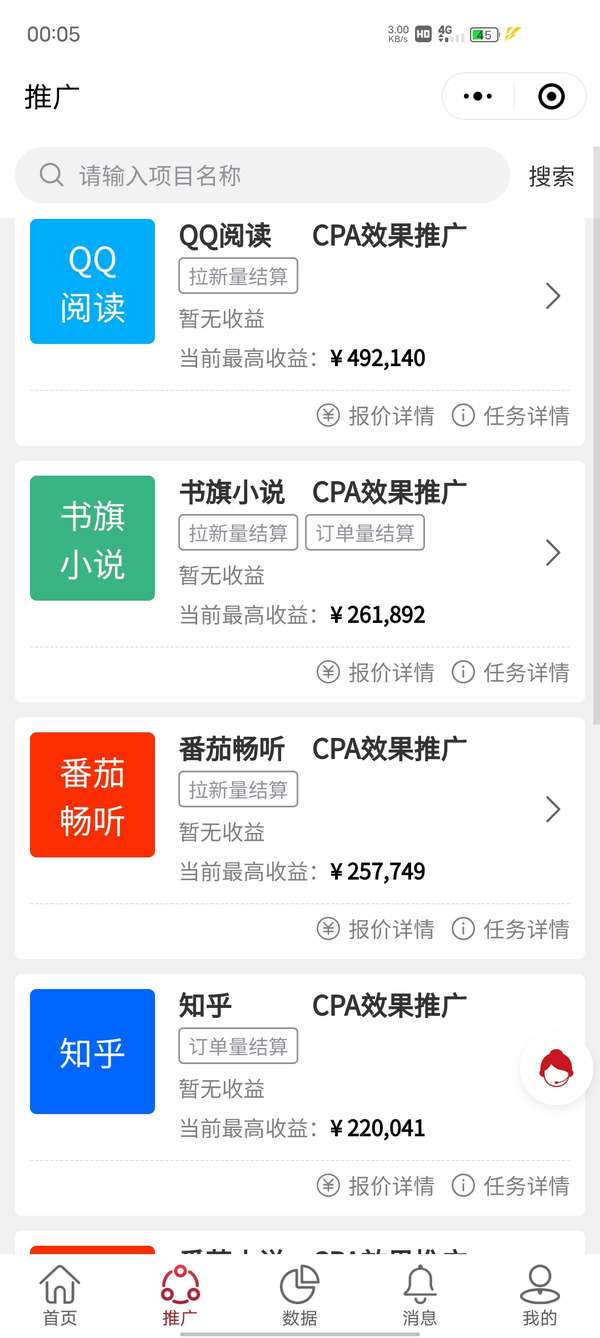Image resolution: width=600 pixels, height=1338 pixels.
Task: Check 报价详情 for 书旗小说
Action: (x=376, y=672)
